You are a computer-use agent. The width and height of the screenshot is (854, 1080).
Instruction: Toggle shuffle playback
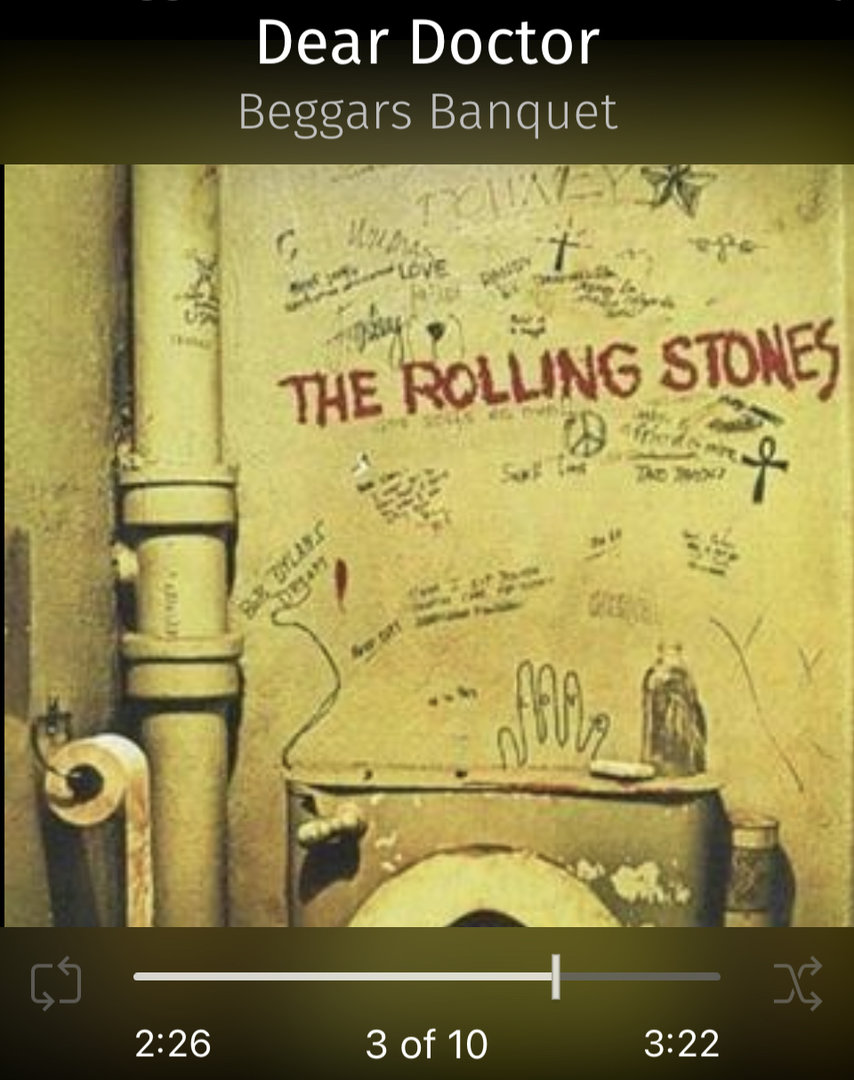[x=797, y=982]
